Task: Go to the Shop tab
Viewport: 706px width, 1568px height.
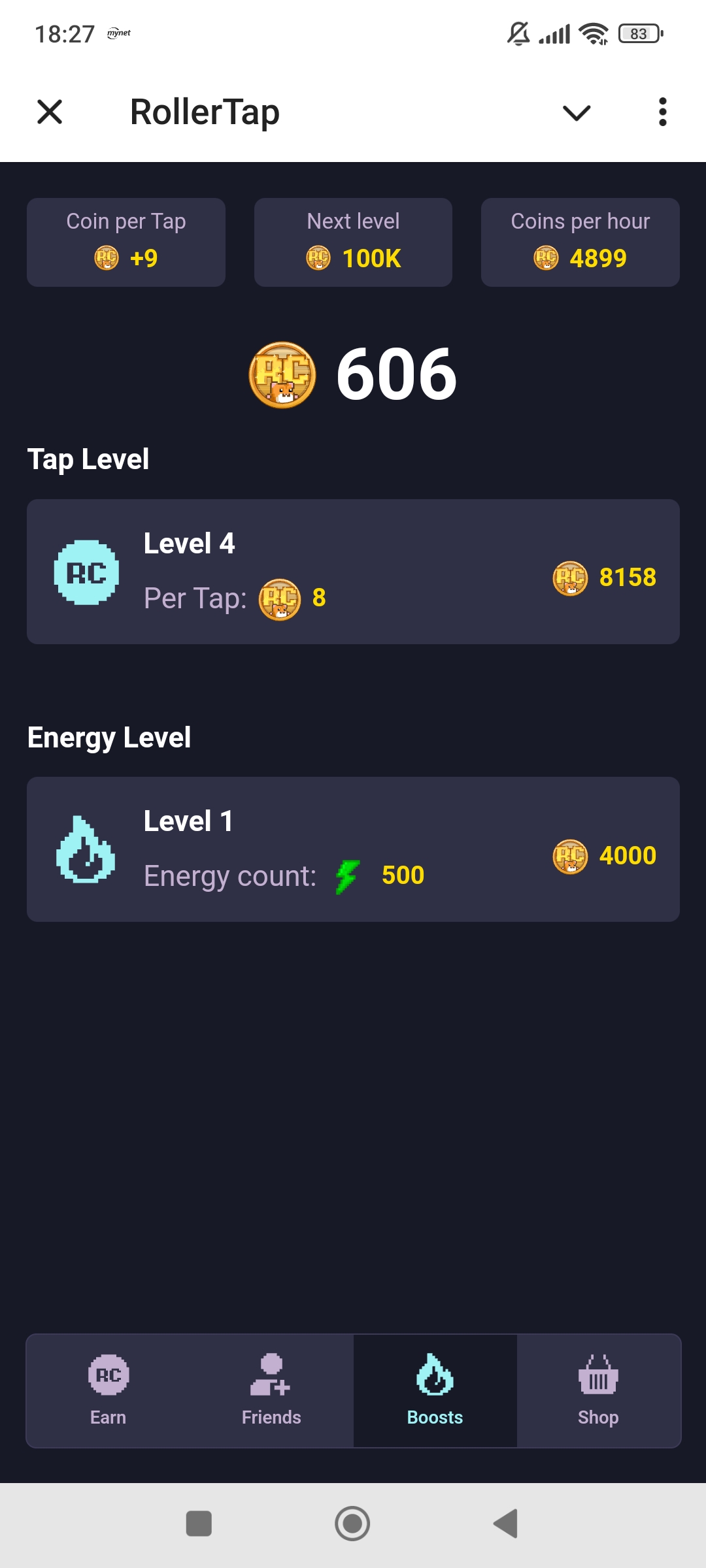Action: pyautogui.click(x=598, y=1390)
